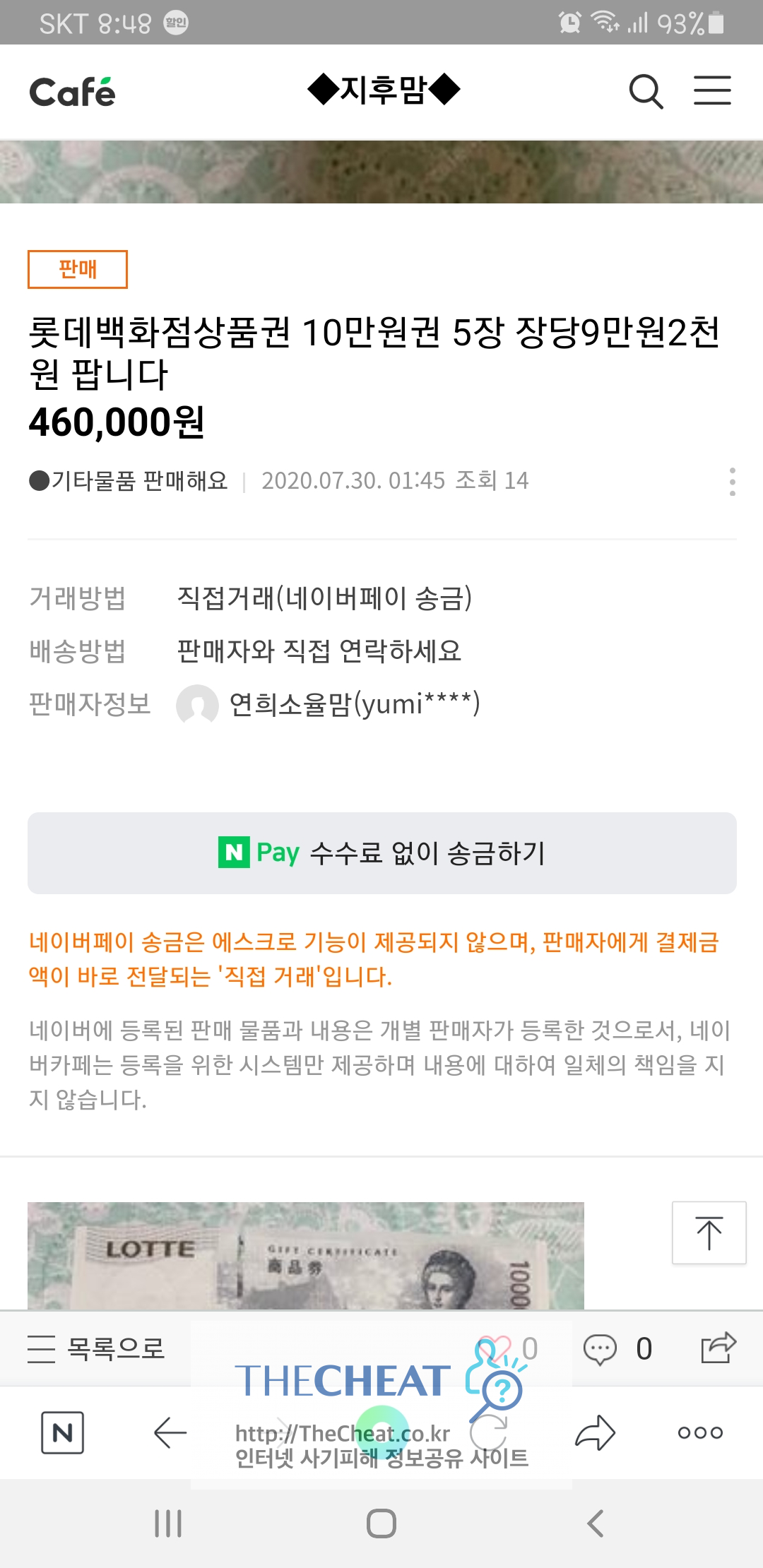
Task: Open the Naver N home button
Action: pos(62,1432)
